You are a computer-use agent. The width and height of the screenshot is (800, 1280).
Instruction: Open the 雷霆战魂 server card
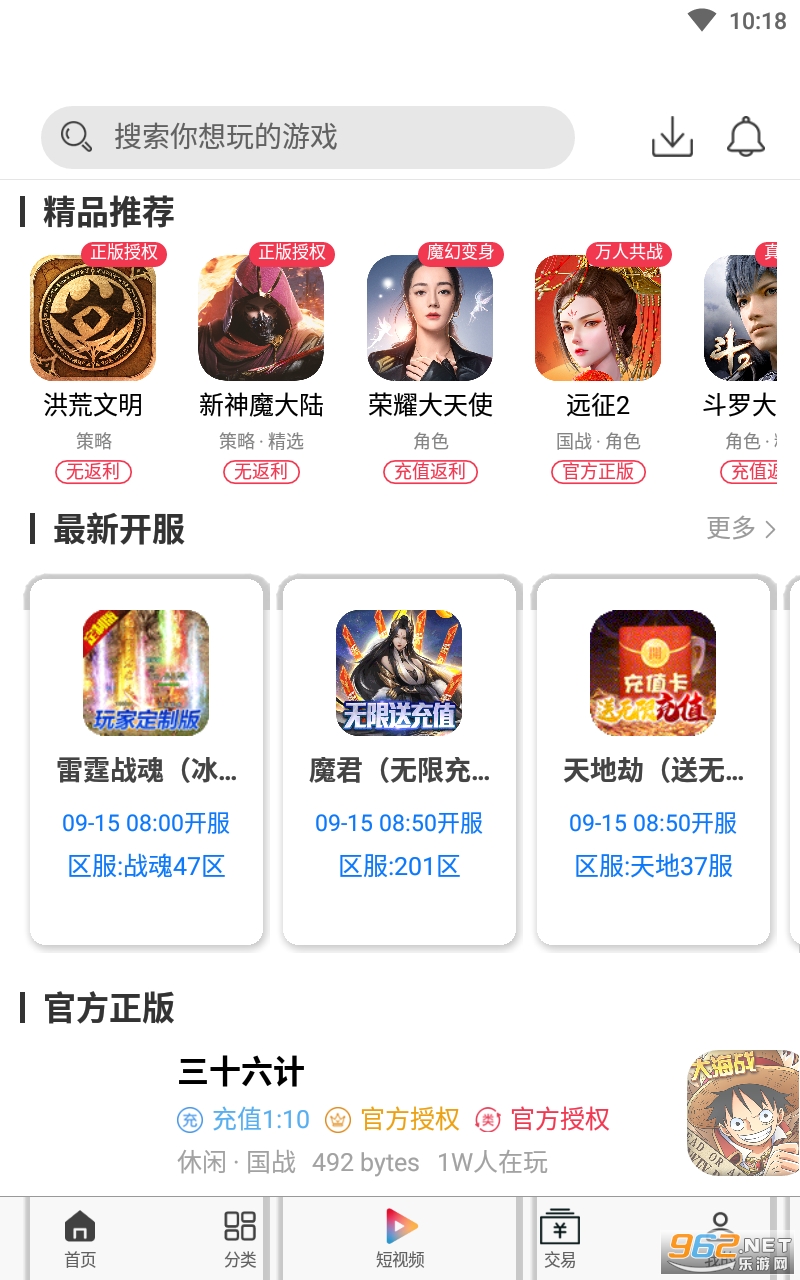click(147, 760)
